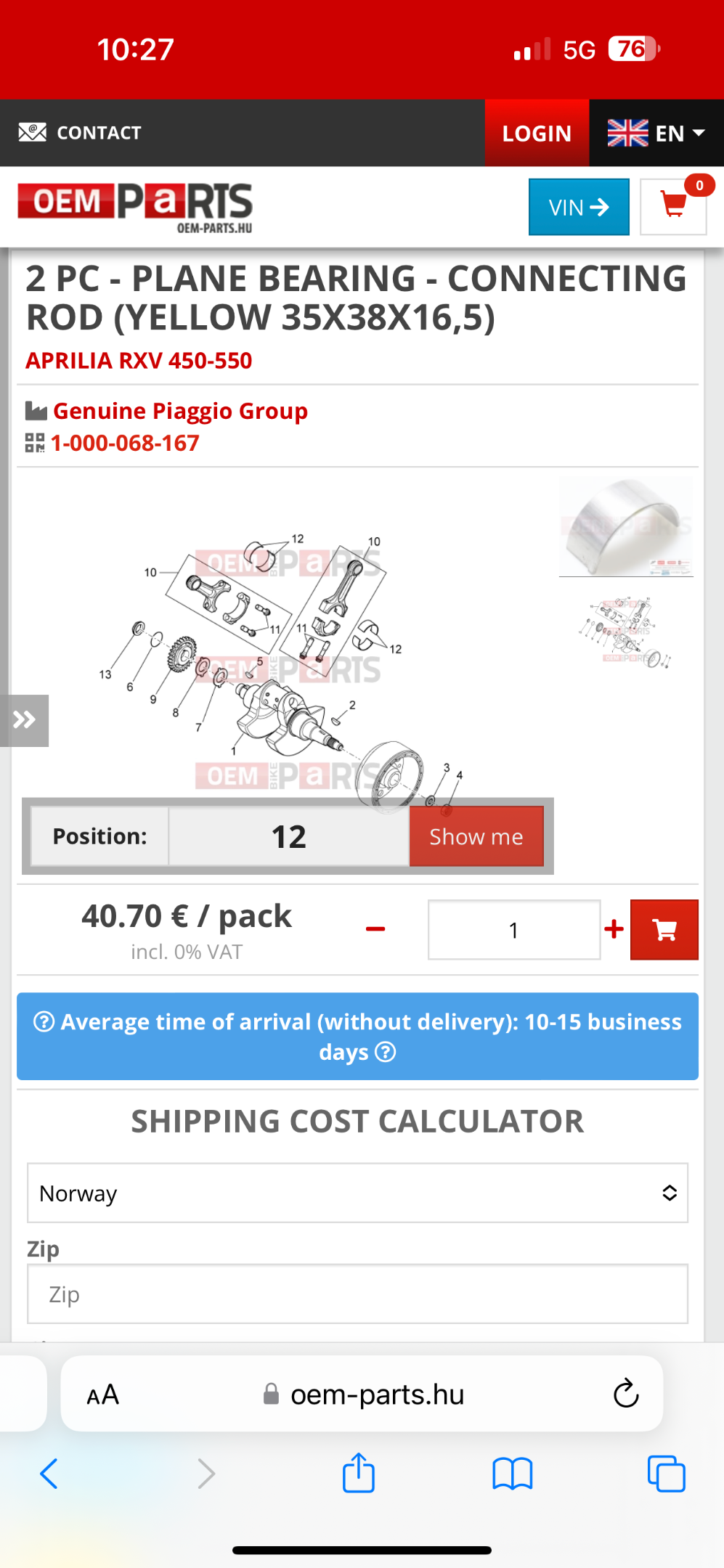Decrease quantity with minus
This screenshot has height=1568, width=724.
[375, 929]
